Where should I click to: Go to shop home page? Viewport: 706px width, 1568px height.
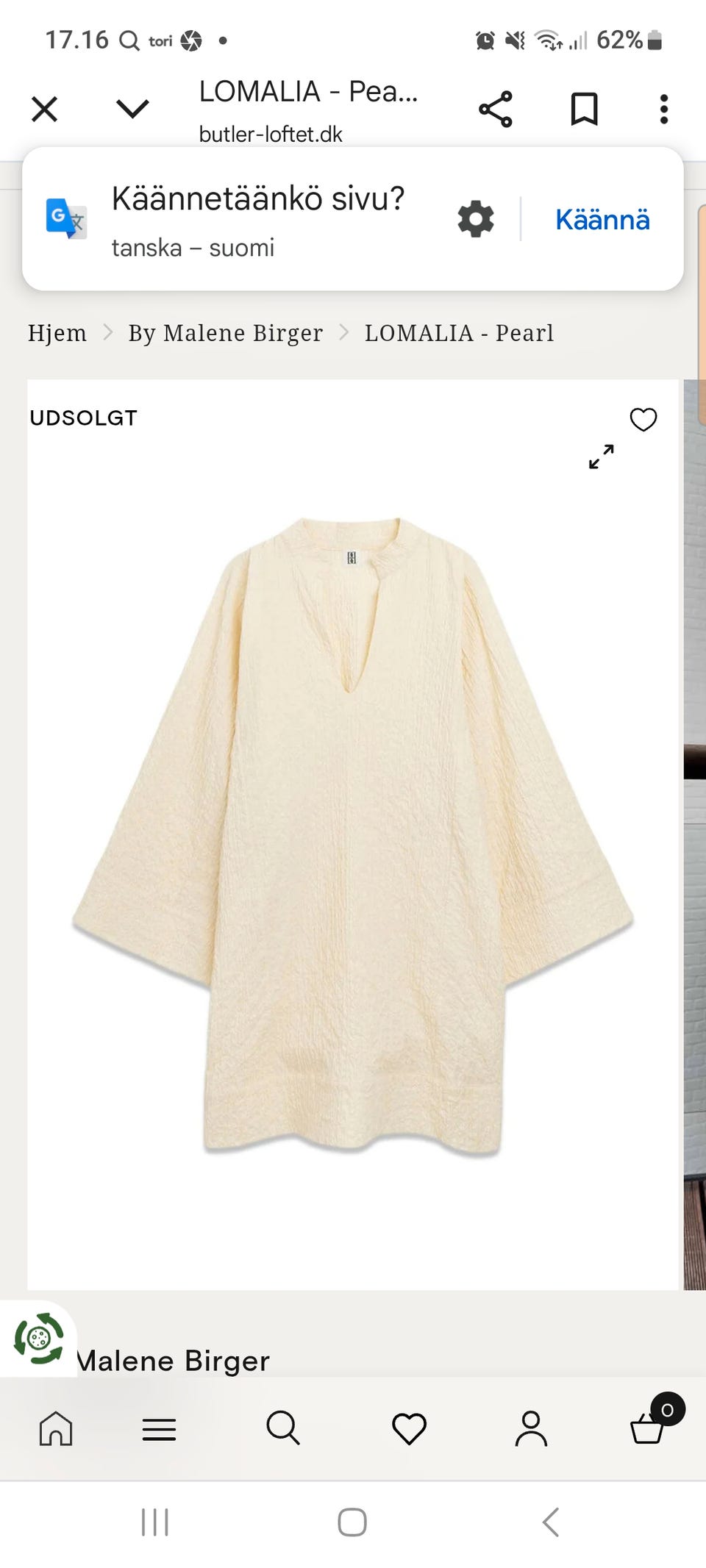click(56, 1429)
